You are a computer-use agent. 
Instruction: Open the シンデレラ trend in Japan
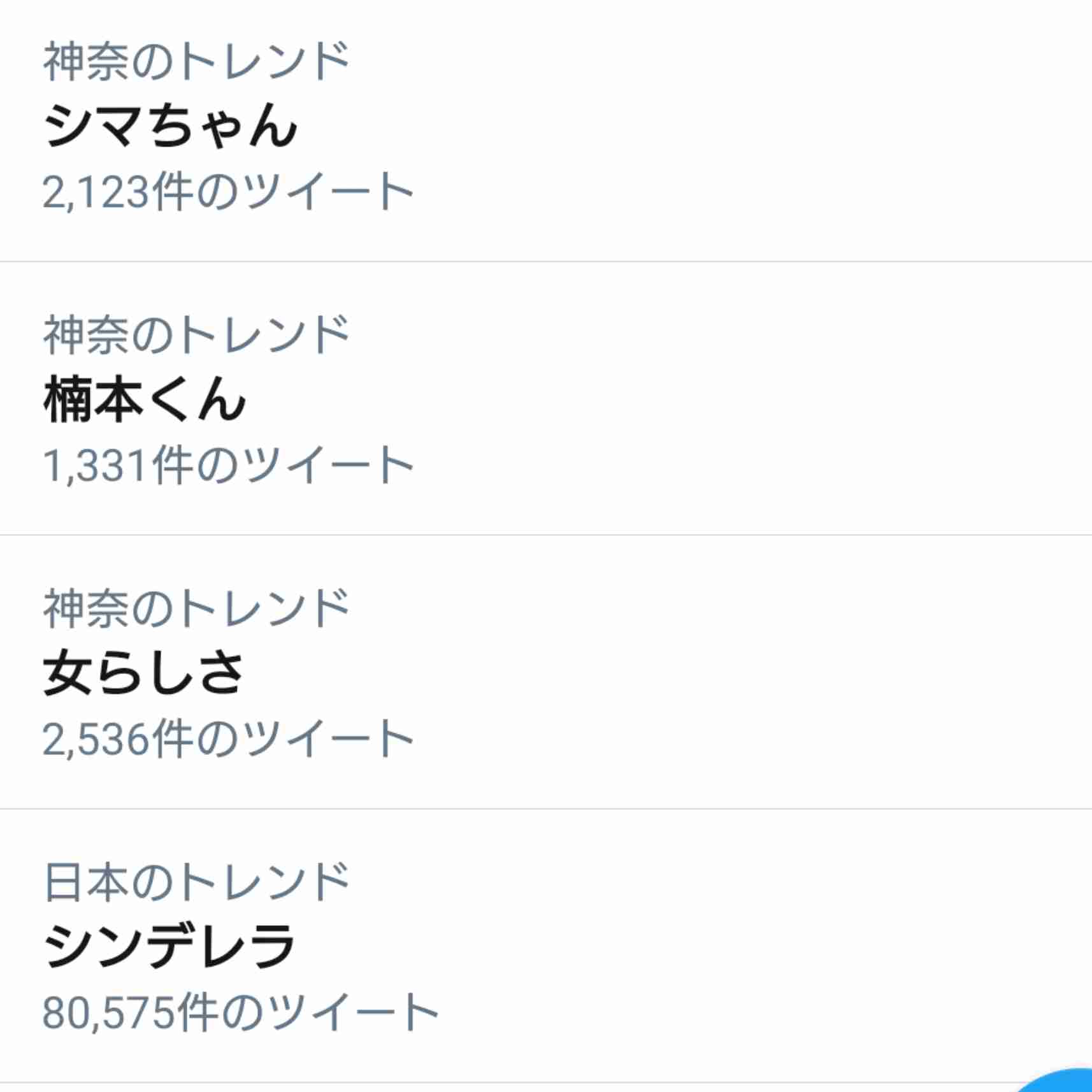[x=170, y=946]
